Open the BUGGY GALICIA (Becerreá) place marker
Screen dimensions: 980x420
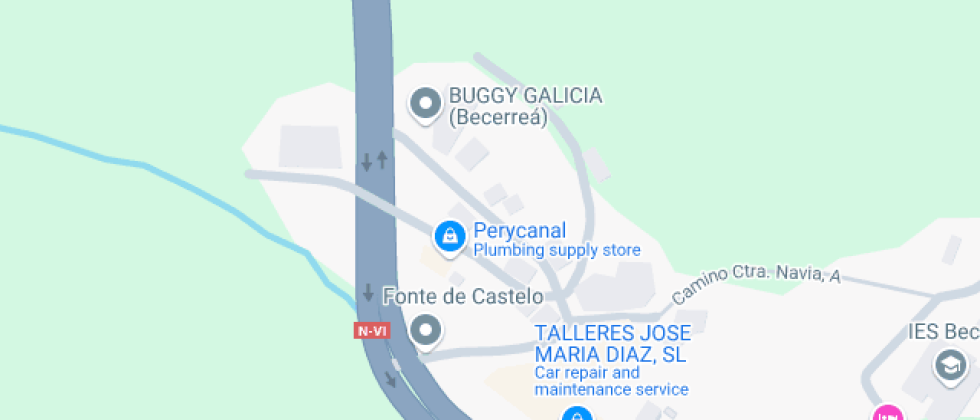(426, 104)
